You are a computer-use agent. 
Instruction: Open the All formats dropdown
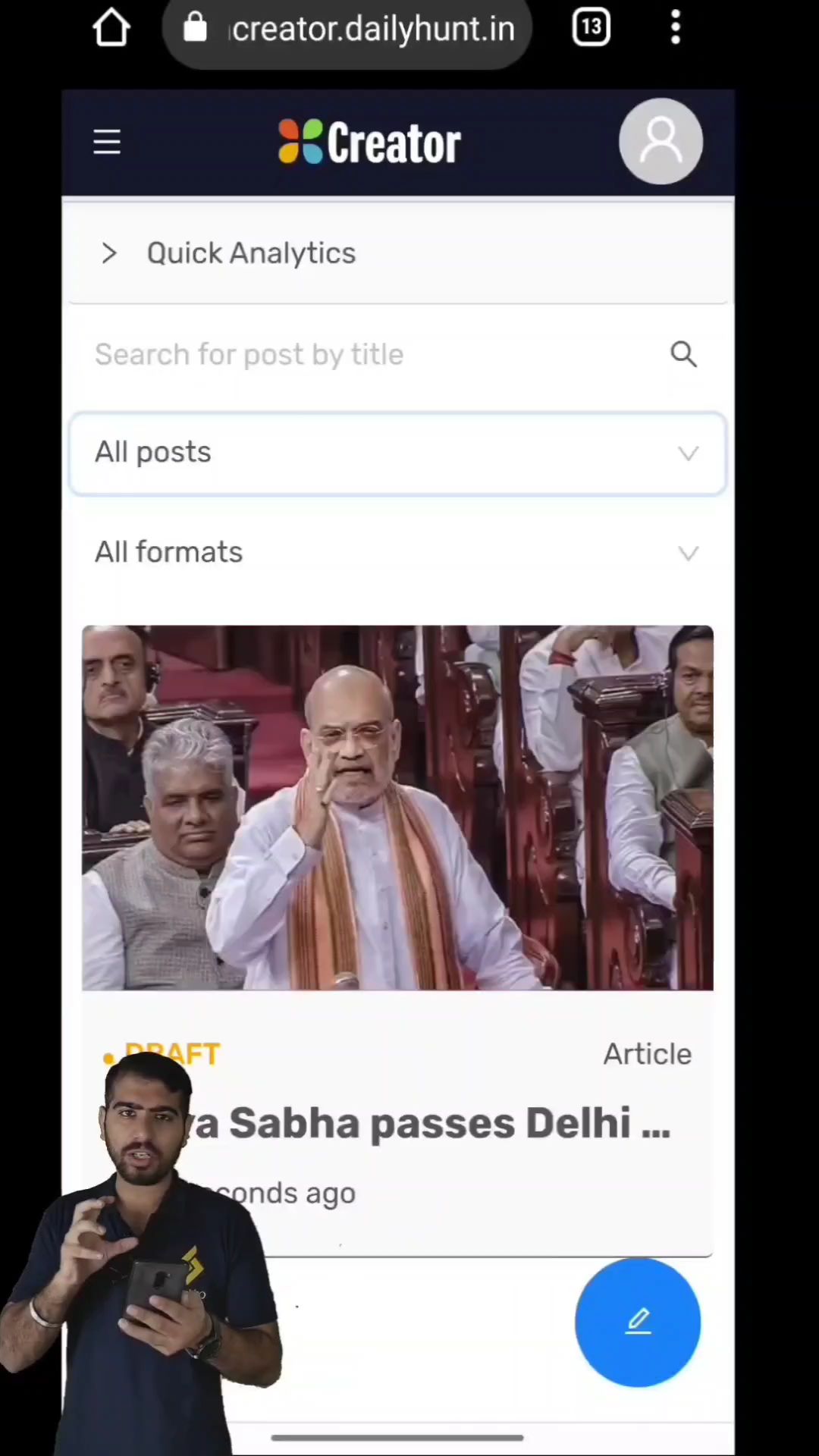tap(397, 553)
